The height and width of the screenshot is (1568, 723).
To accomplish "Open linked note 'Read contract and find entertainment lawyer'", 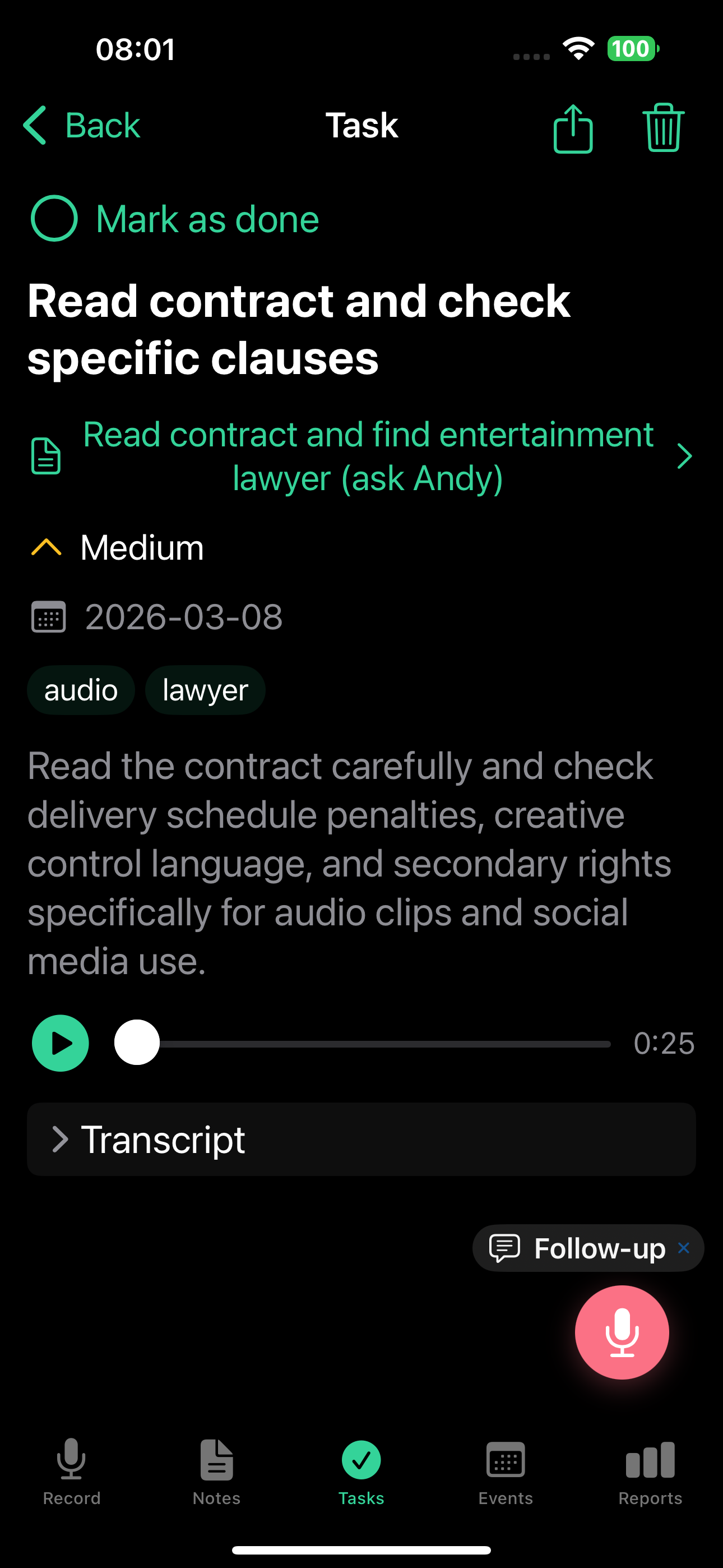I will 368,455.
